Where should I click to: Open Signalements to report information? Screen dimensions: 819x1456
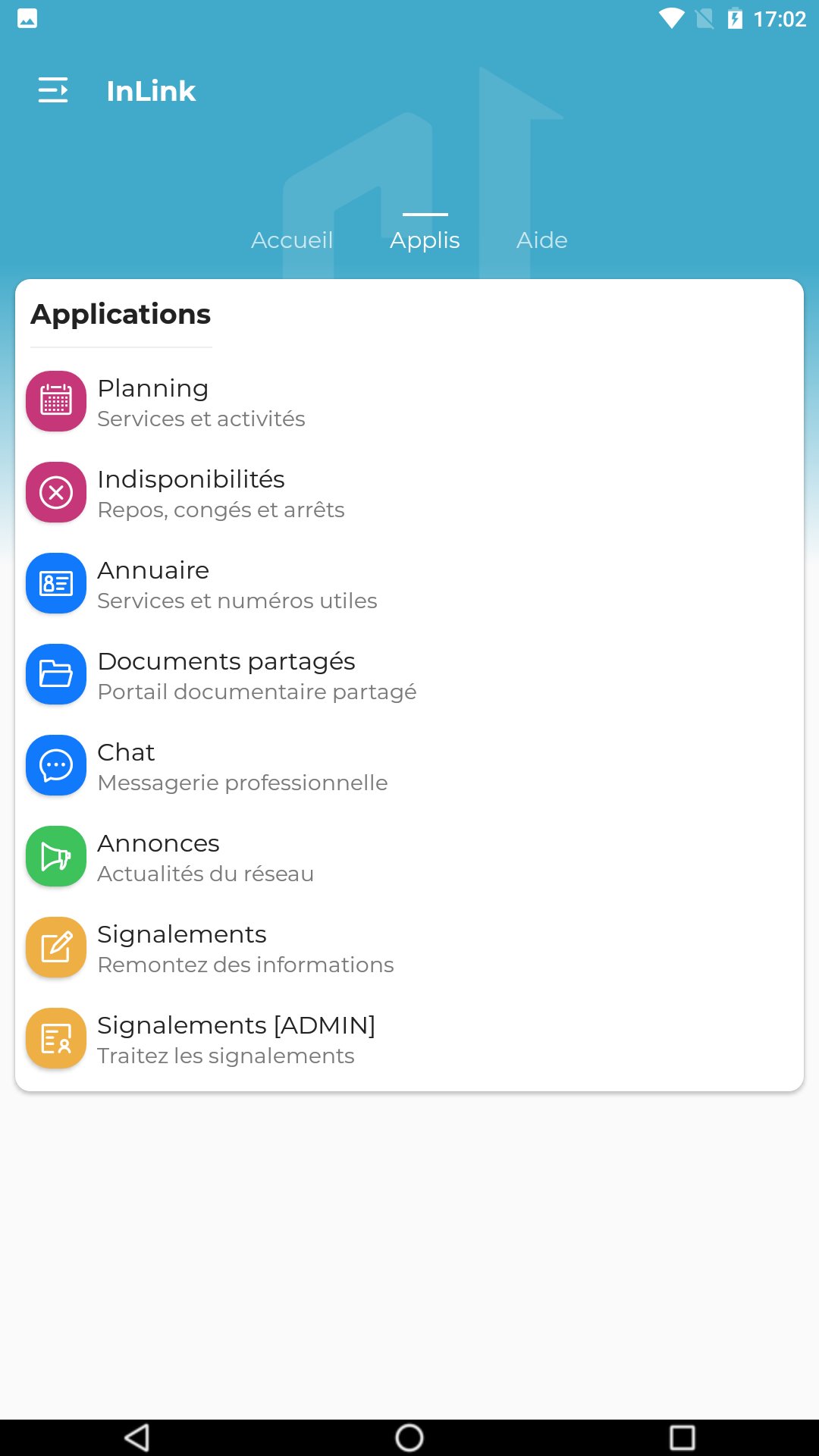coord(409,948)
